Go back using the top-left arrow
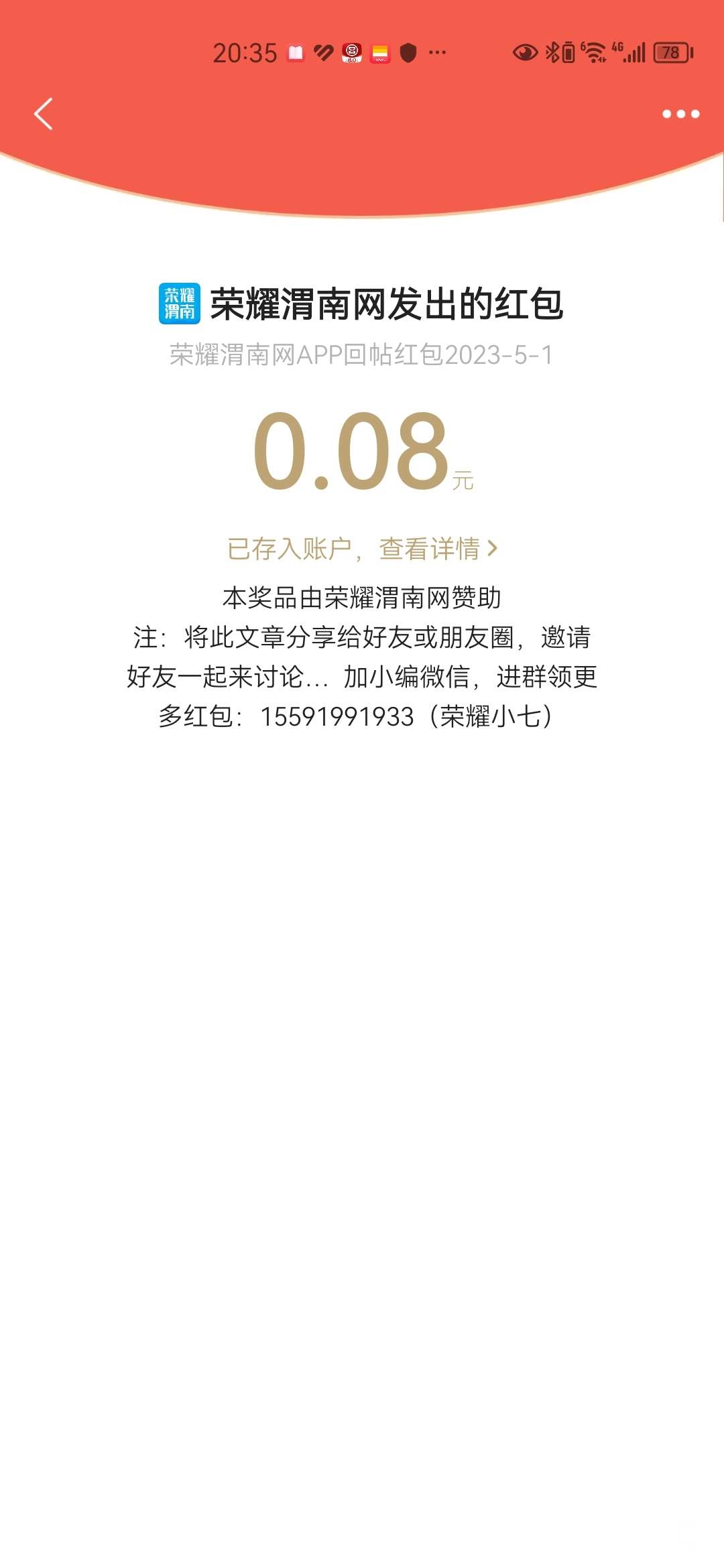 click(44, 114)
